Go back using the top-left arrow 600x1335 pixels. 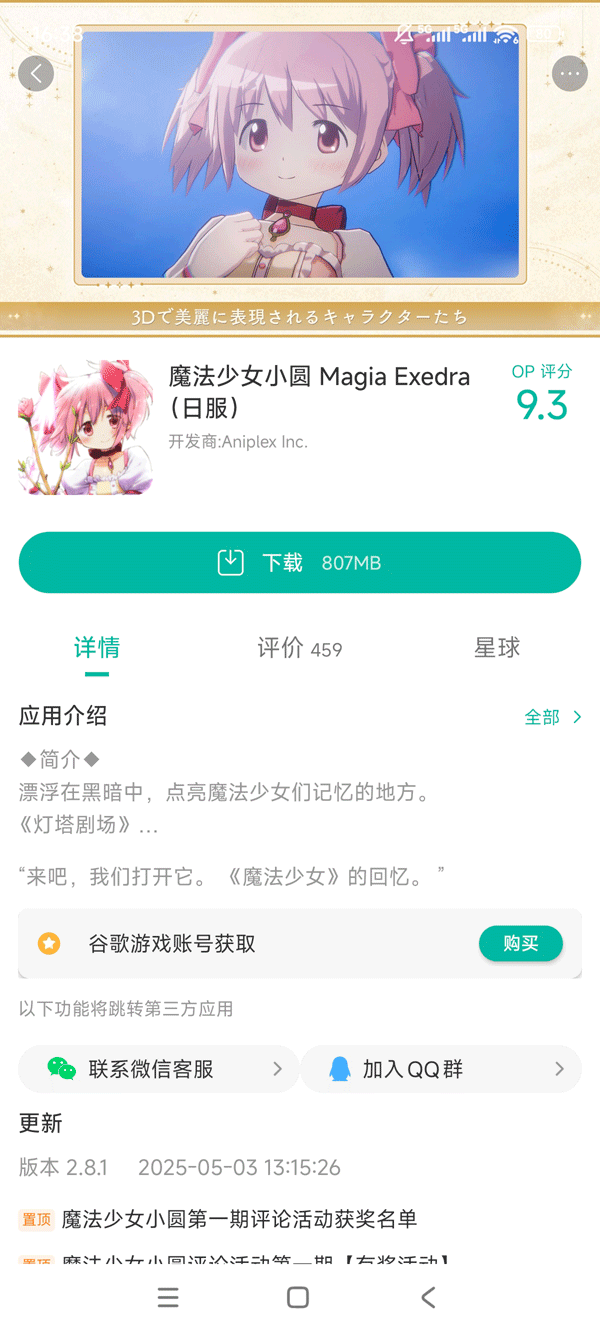pyautogui.click(x=36, y=73)
